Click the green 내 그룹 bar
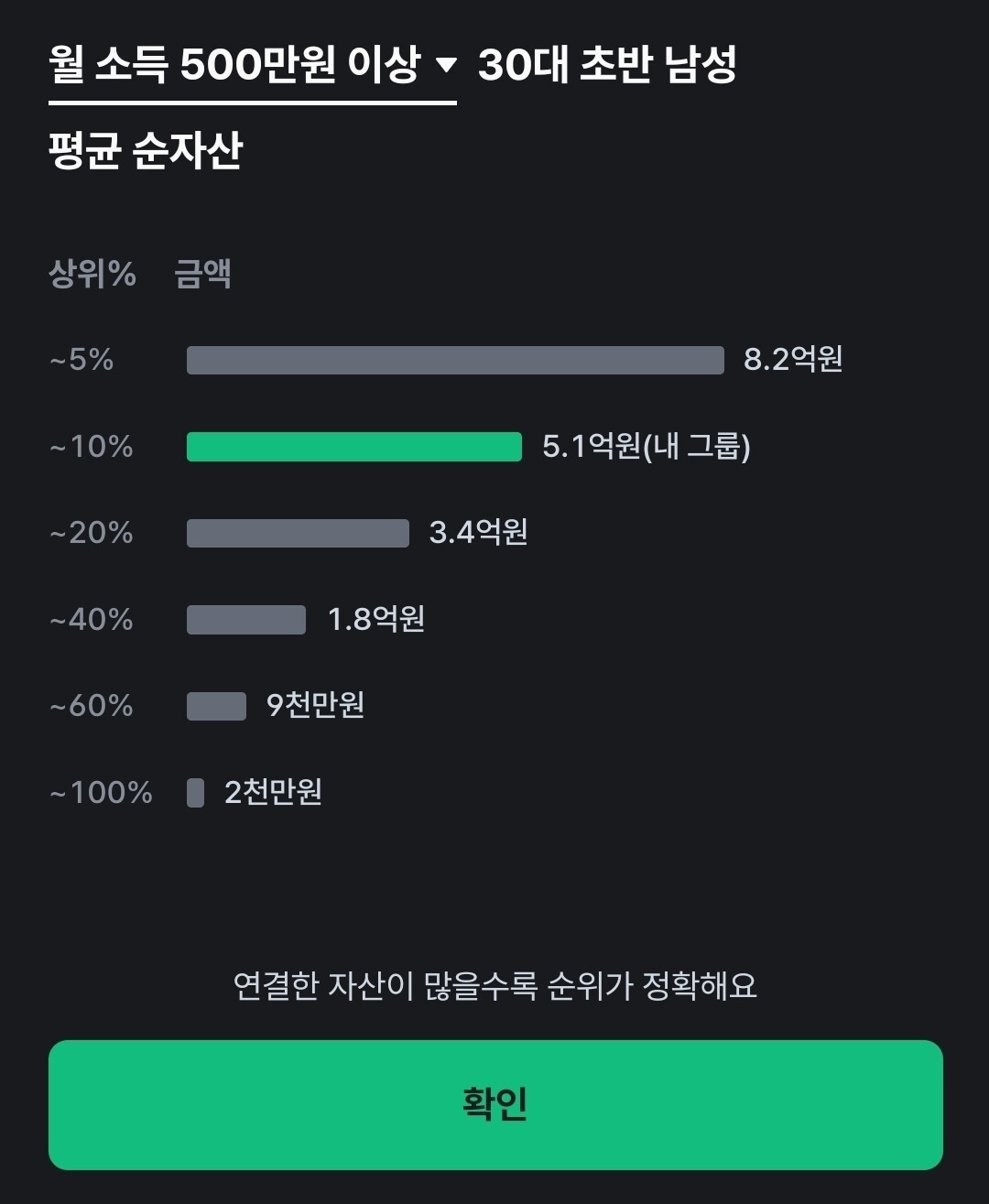This screenshot has width=989, height=1204. click(353, 447)
